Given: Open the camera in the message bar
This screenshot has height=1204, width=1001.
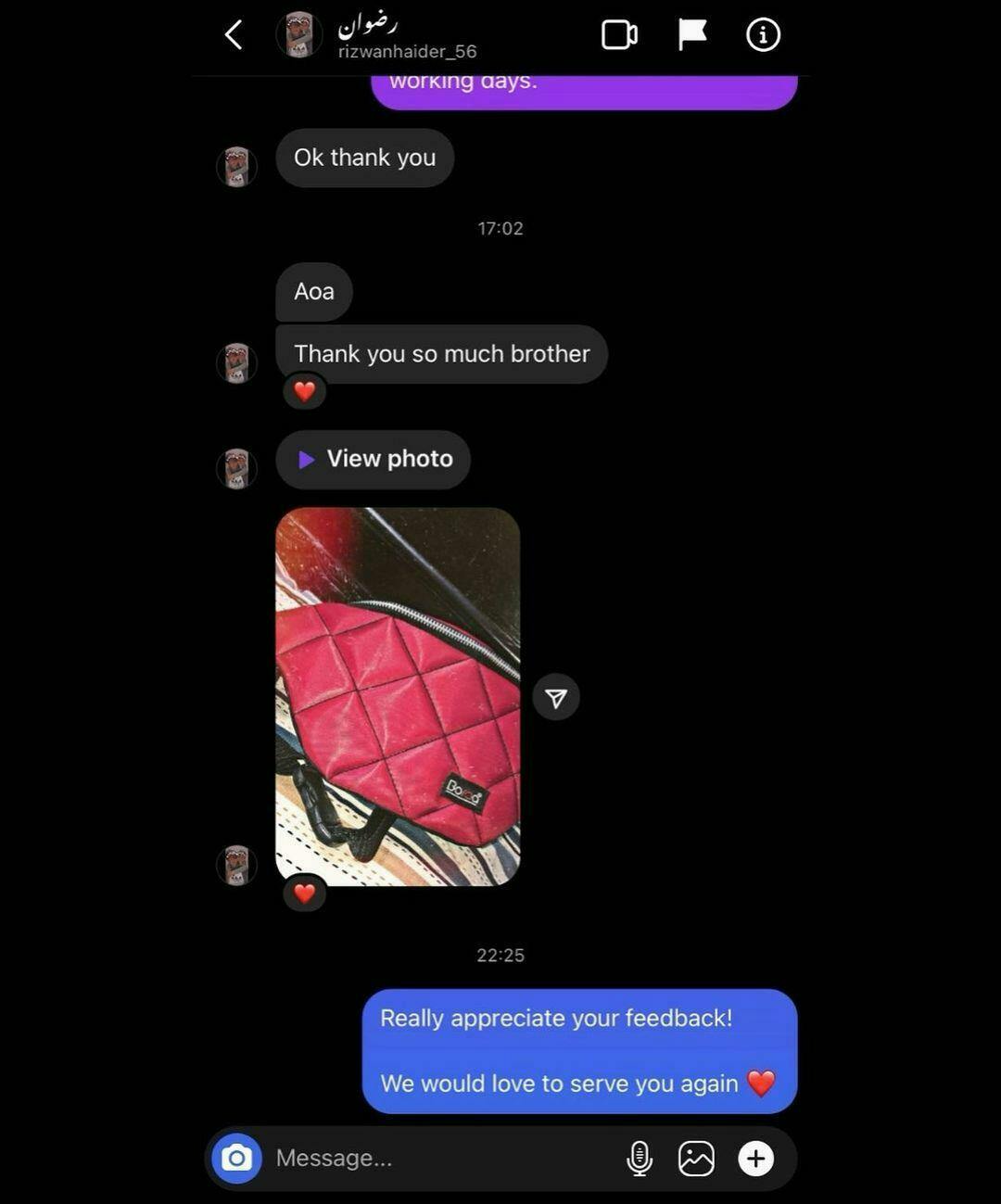Looking at the screenshot, I should [x=236, y=1158].
